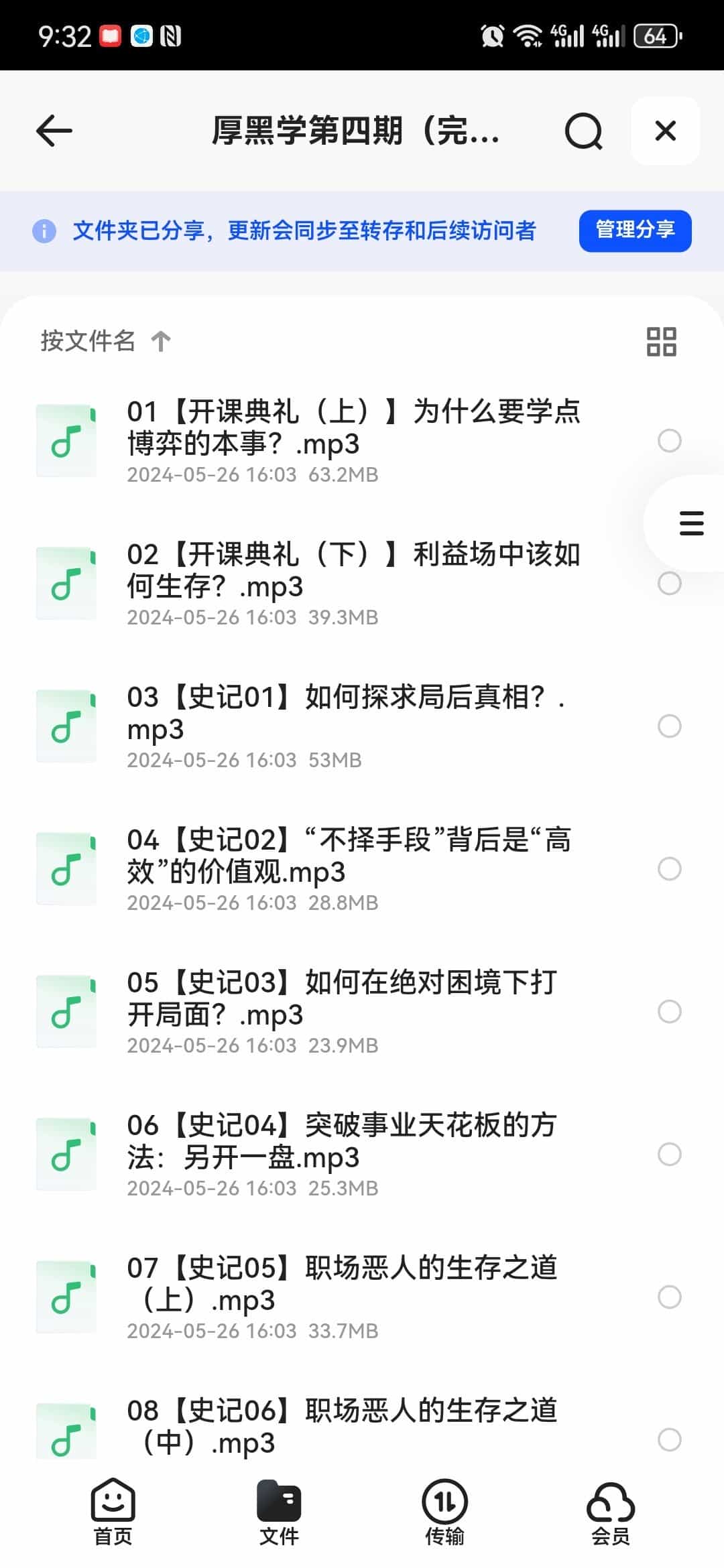The width and height of the screenshot is (724, 1568).
Task: Check the circle for 06 史记04 file
Action: coord(669,1155)
